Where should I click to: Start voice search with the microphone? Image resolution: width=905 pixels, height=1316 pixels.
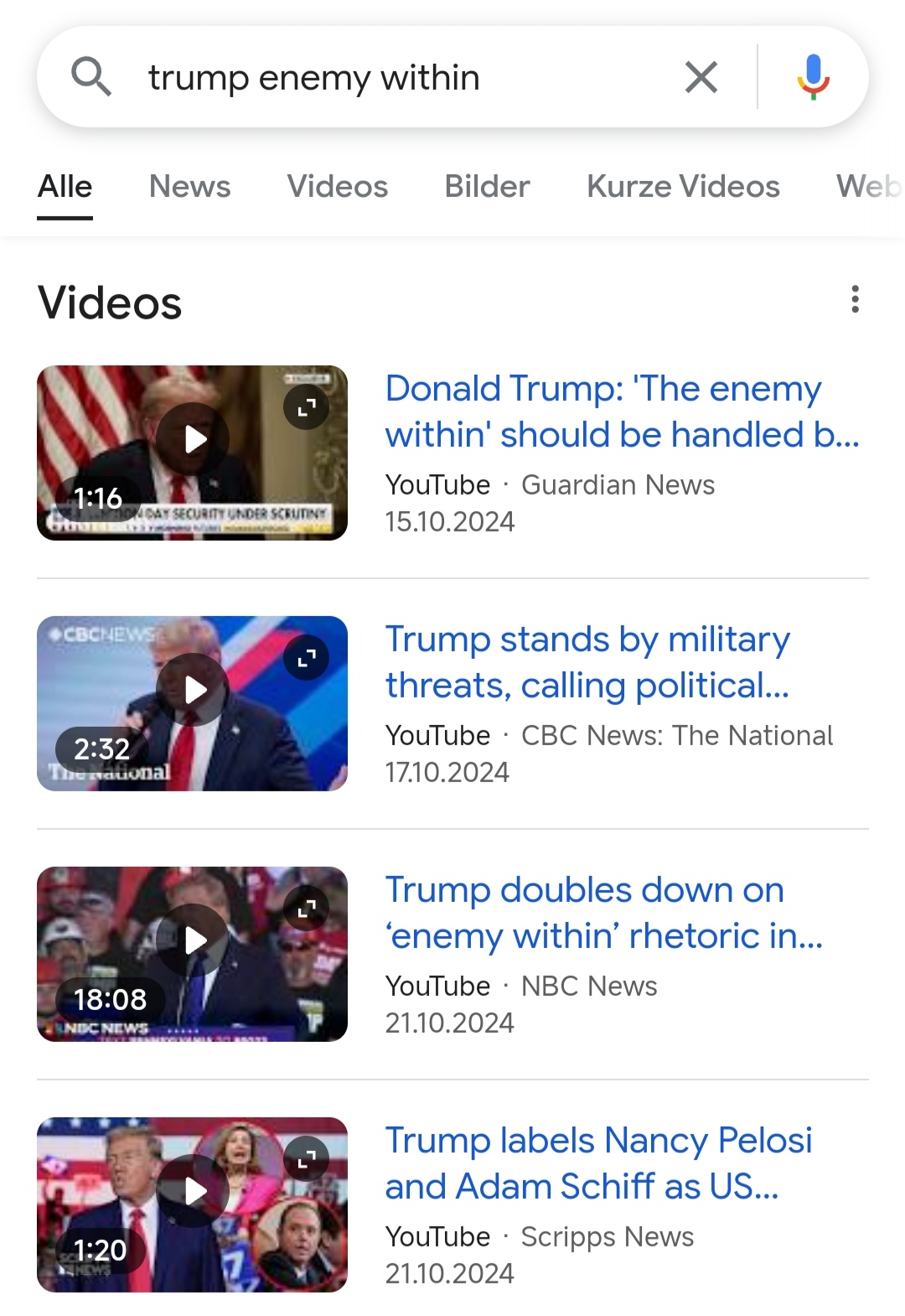pyautogui.click(x=812, y=78)
